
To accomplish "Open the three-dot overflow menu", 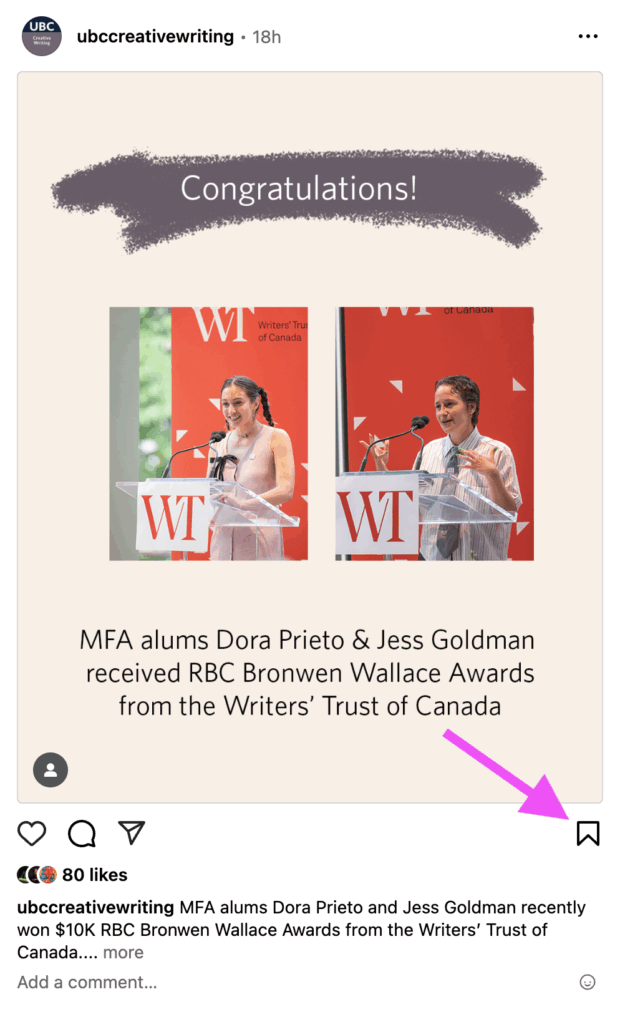I will (x=588, y=37).
